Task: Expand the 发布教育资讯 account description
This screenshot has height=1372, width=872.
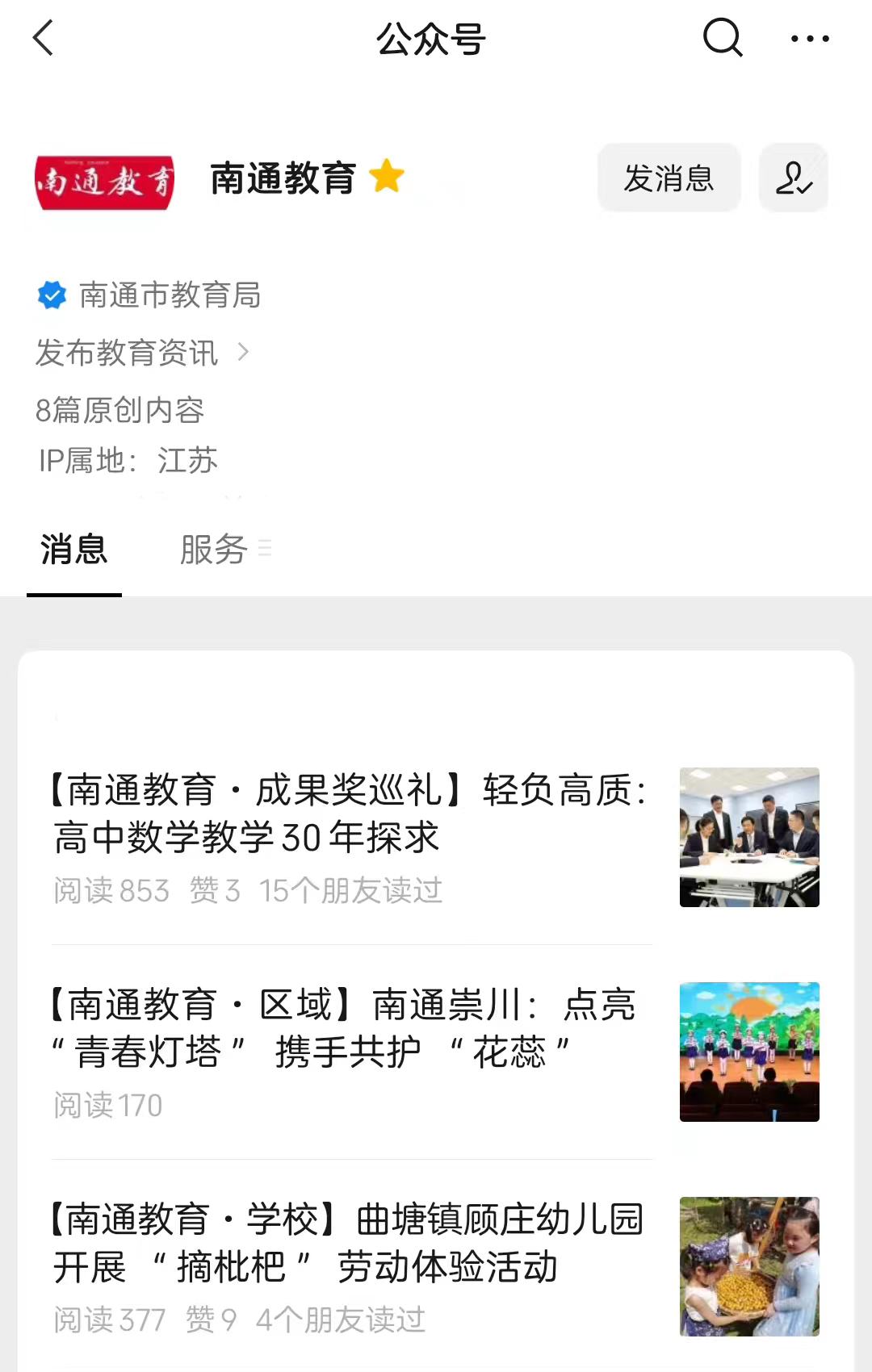Action: pyautogui.click(x=142, y=353)
